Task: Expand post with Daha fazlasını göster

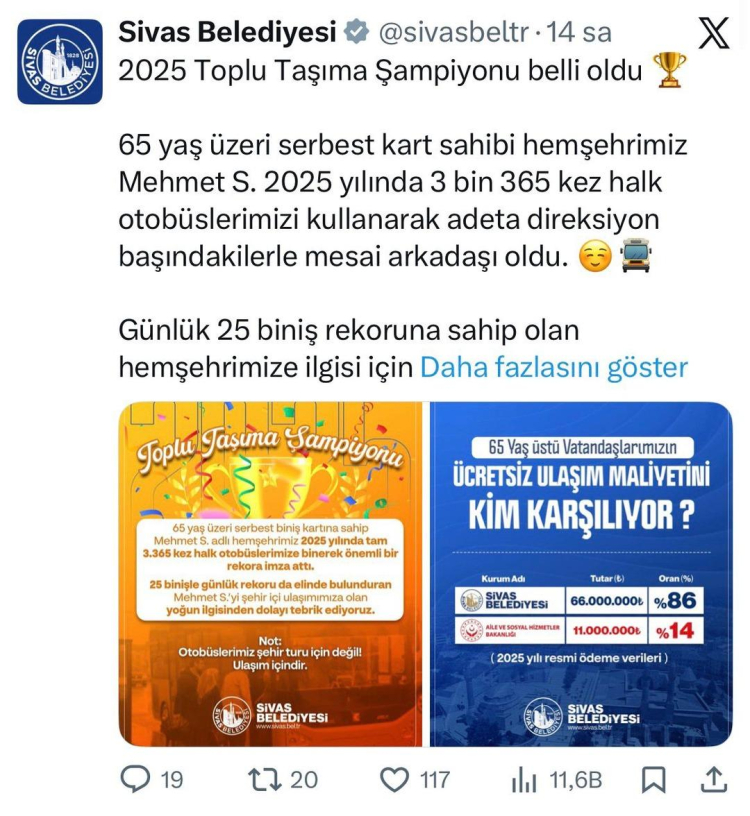Action: tap(553, 367)
